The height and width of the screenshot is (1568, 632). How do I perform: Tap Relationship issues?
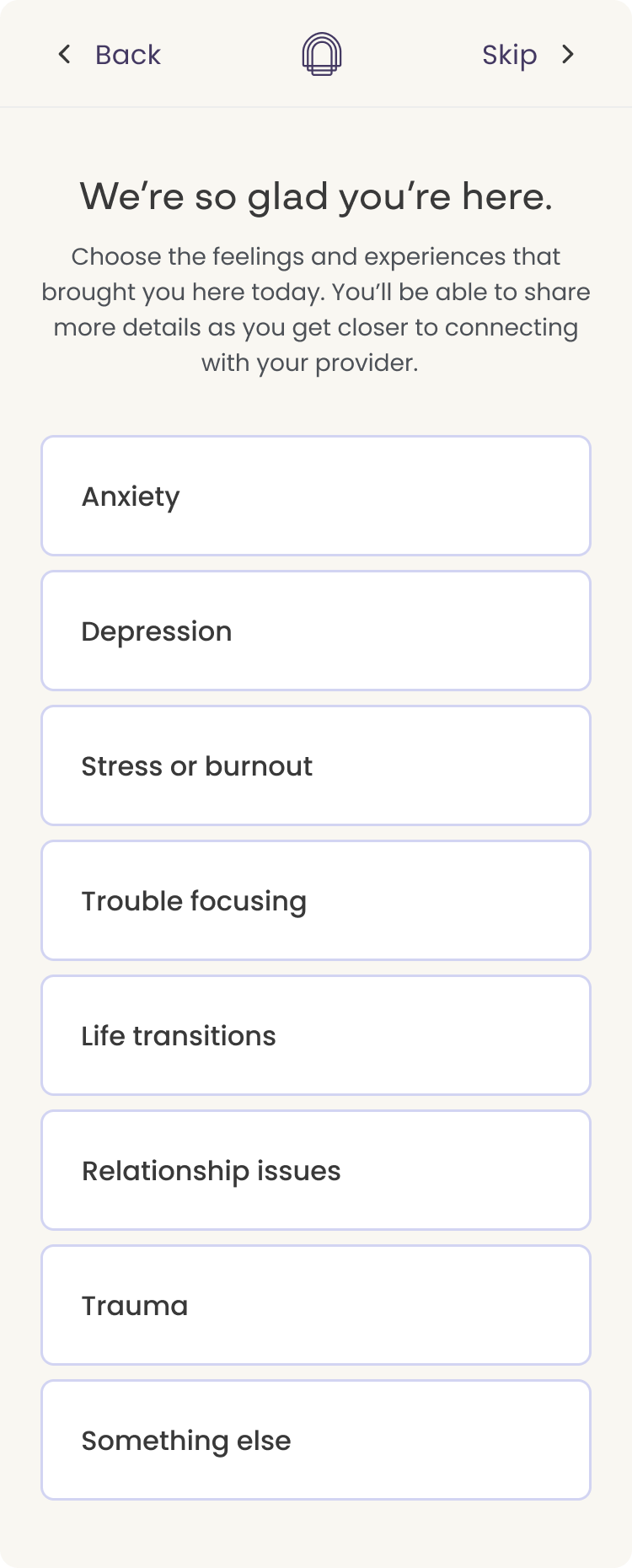(316, 1170)
